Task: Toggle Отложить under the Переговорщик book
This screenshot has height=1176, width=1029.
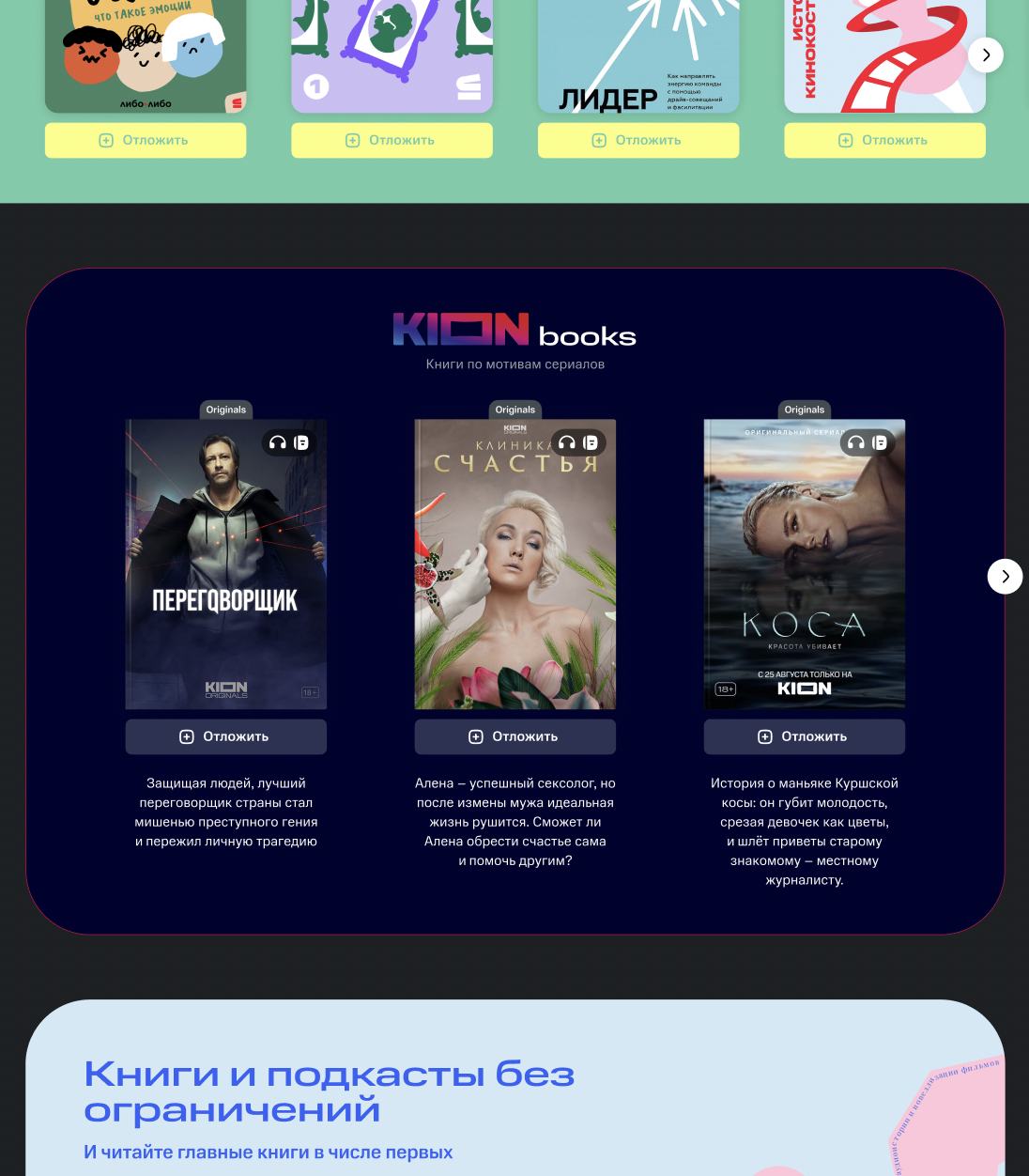Action: tap(225, 736)
